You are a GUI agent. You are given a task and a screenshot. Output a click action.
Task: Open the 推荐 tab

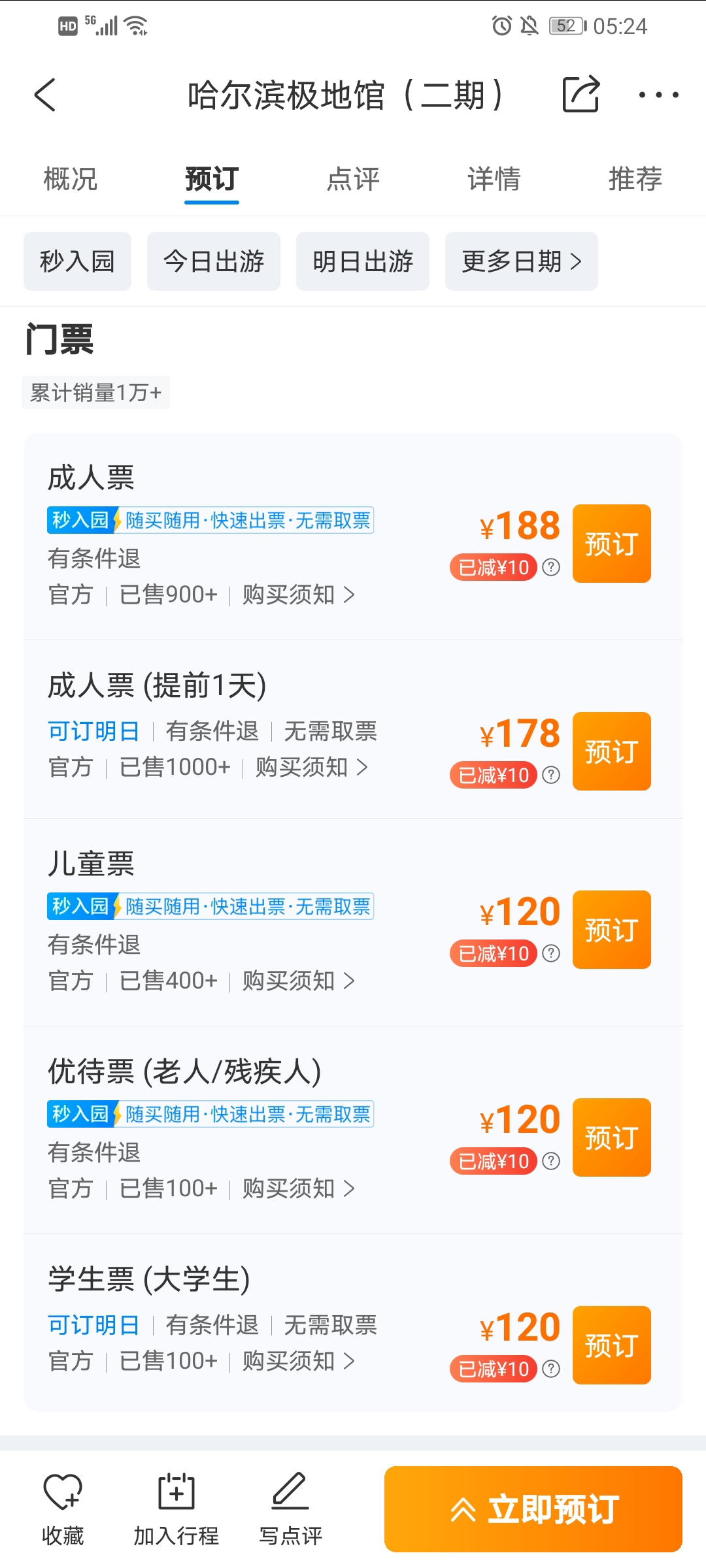(635, 179)
